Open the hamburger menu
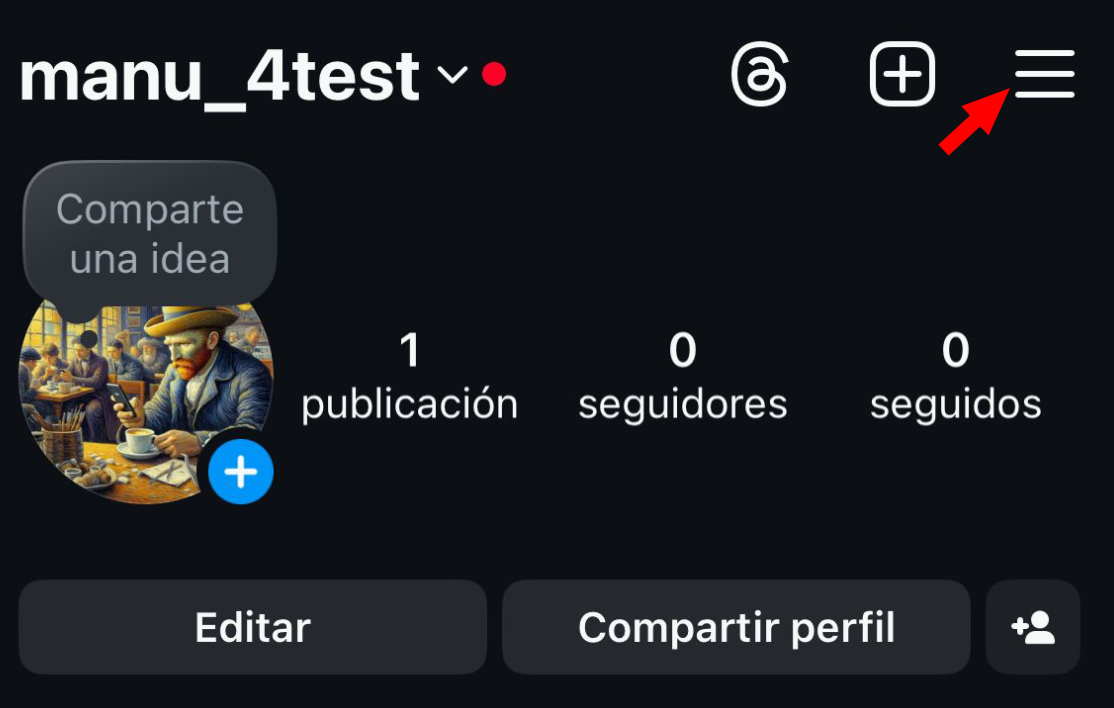The image size is (1114, 708). click(1045, 74)
